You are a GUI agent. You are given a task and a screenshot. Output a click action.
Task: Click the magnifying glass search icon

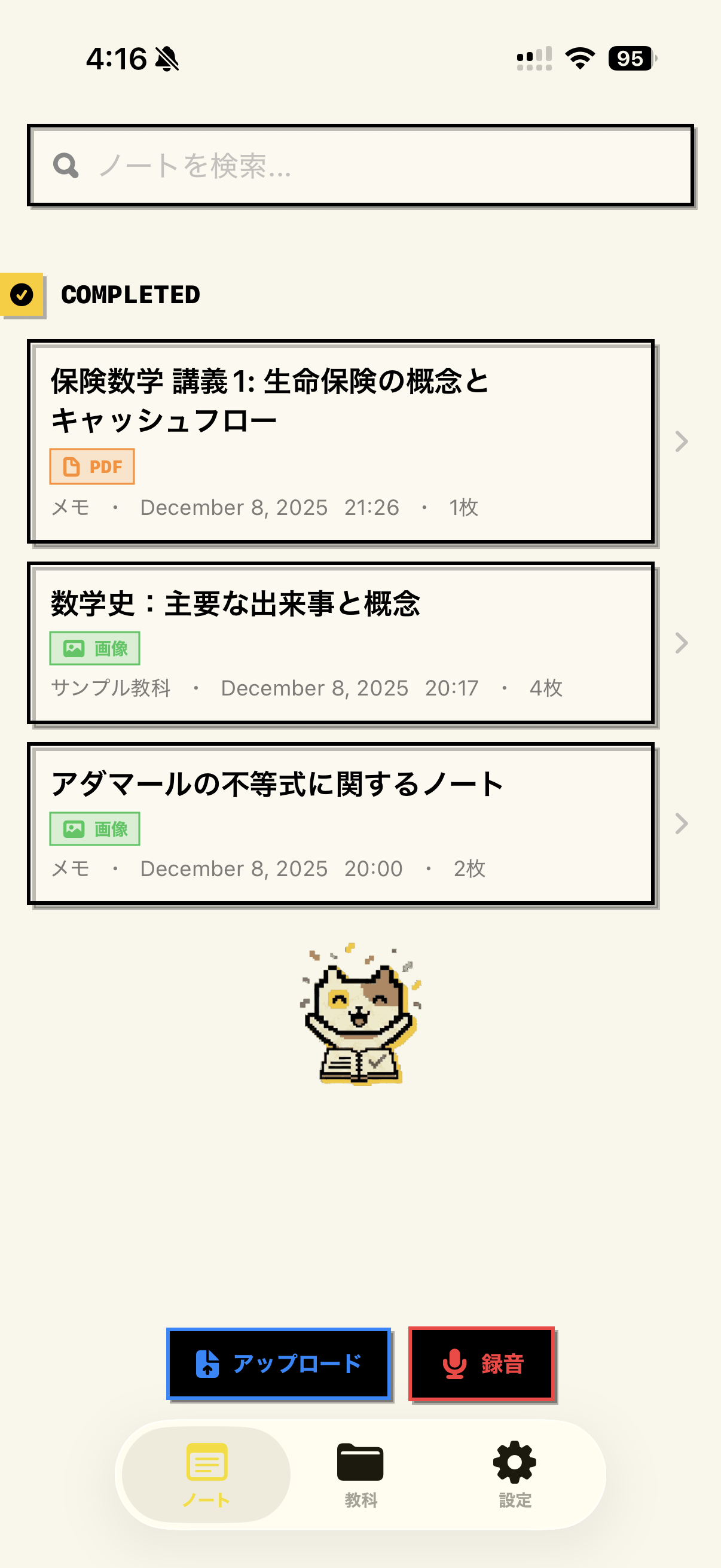(65, 164)
